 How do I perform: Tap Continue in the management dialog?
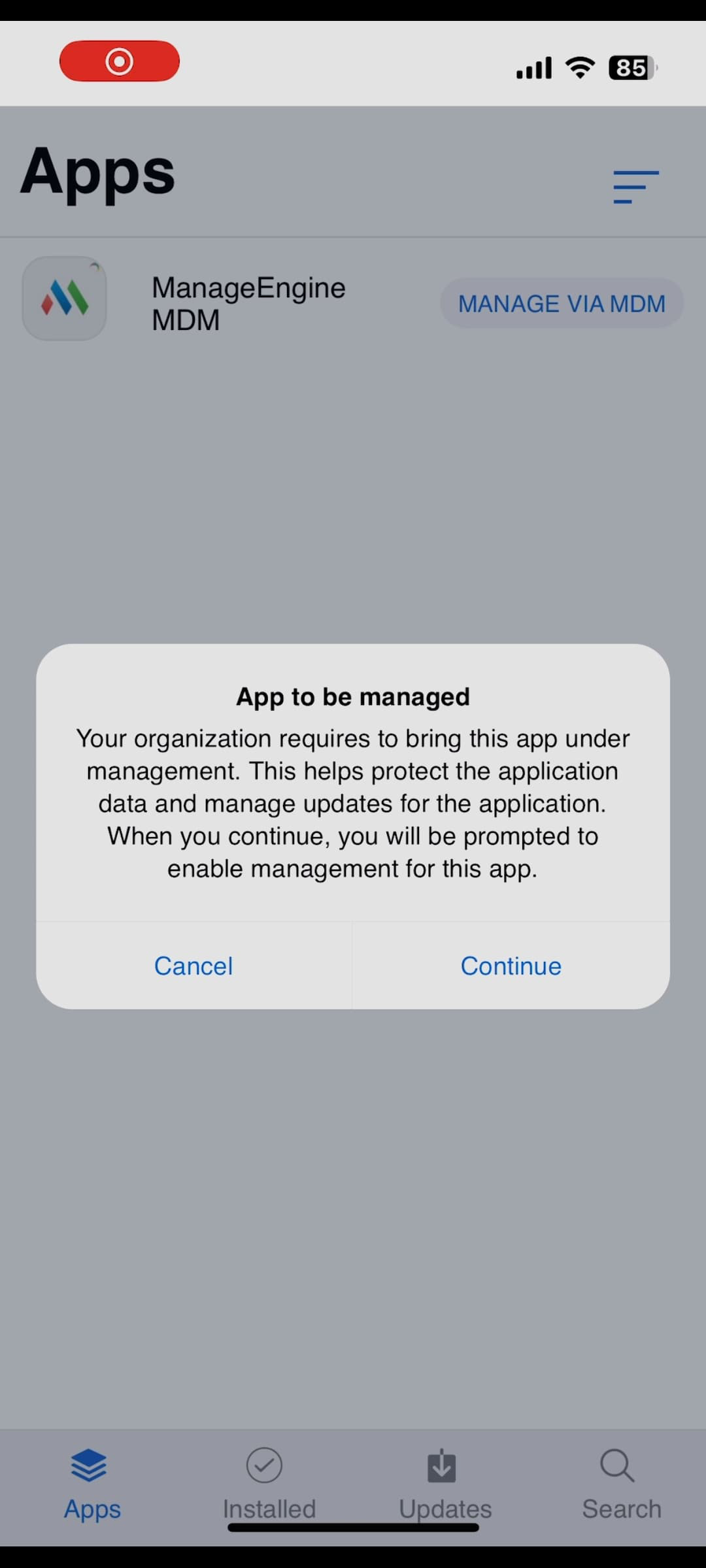(511, 966)
